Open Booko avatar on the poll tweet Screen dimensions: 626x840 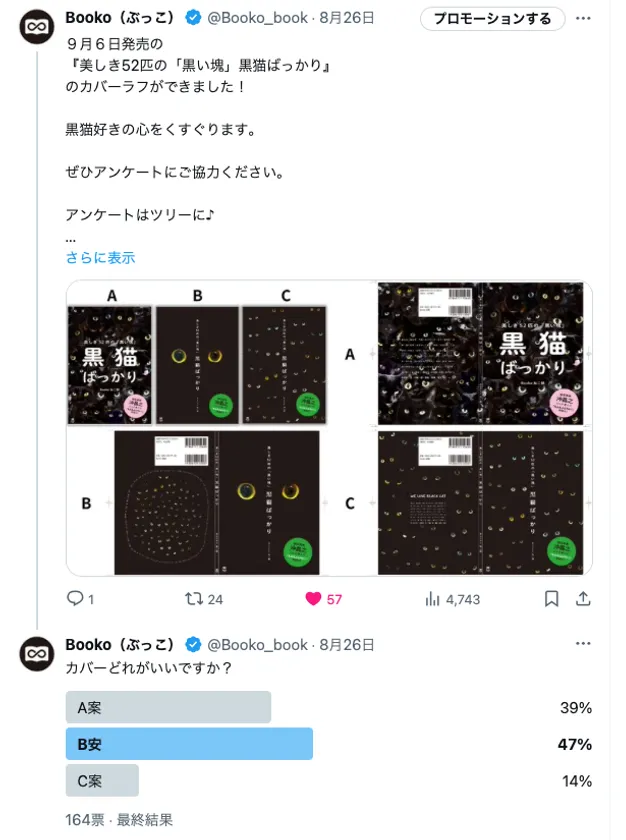click(38, 652)
